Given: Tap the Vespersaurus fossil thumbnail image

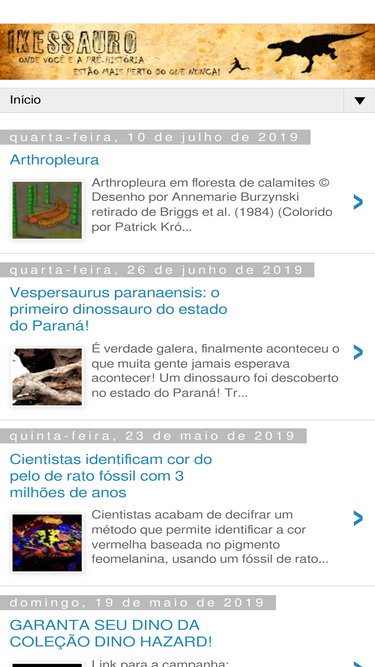Looking at the screenshot, I should pos(47,376).
